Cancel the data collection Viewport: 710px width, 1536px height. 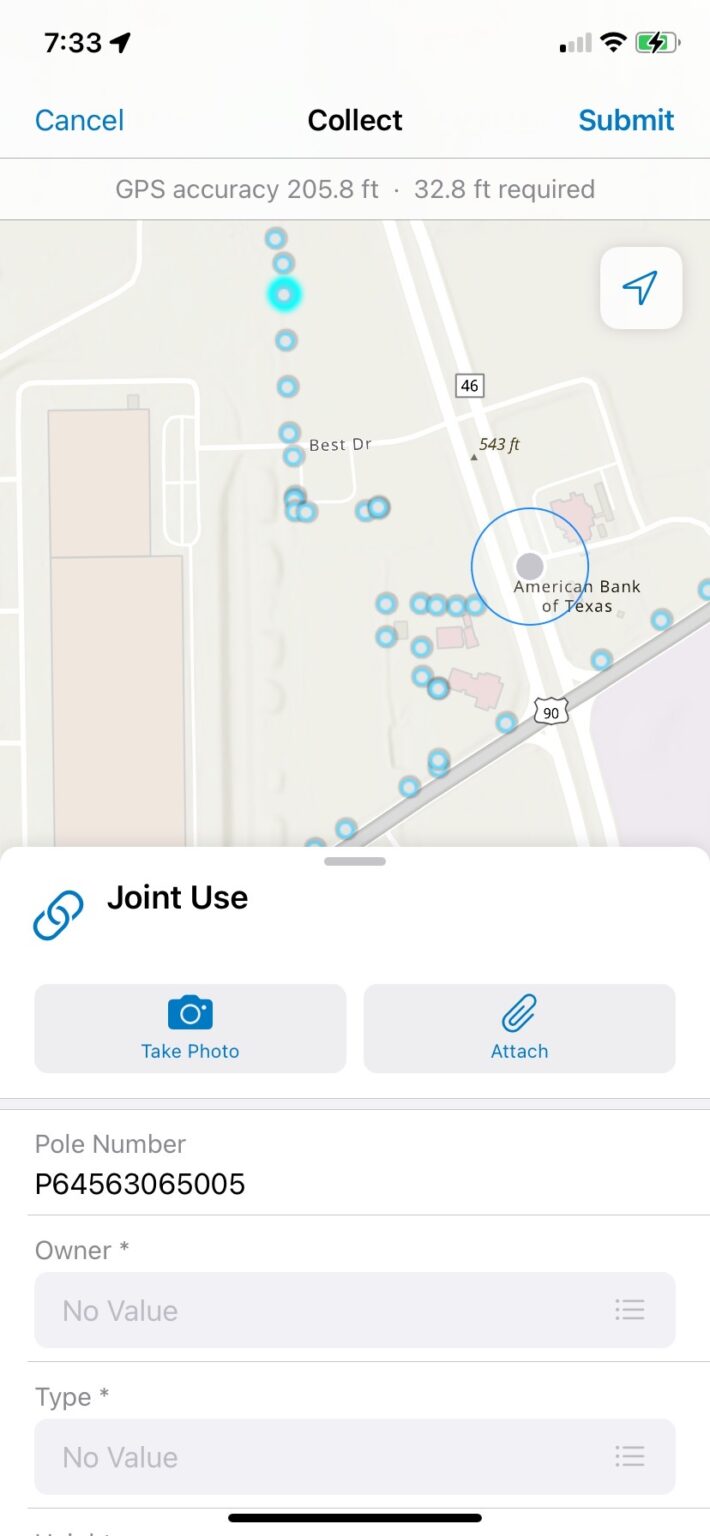pos(79,120)
